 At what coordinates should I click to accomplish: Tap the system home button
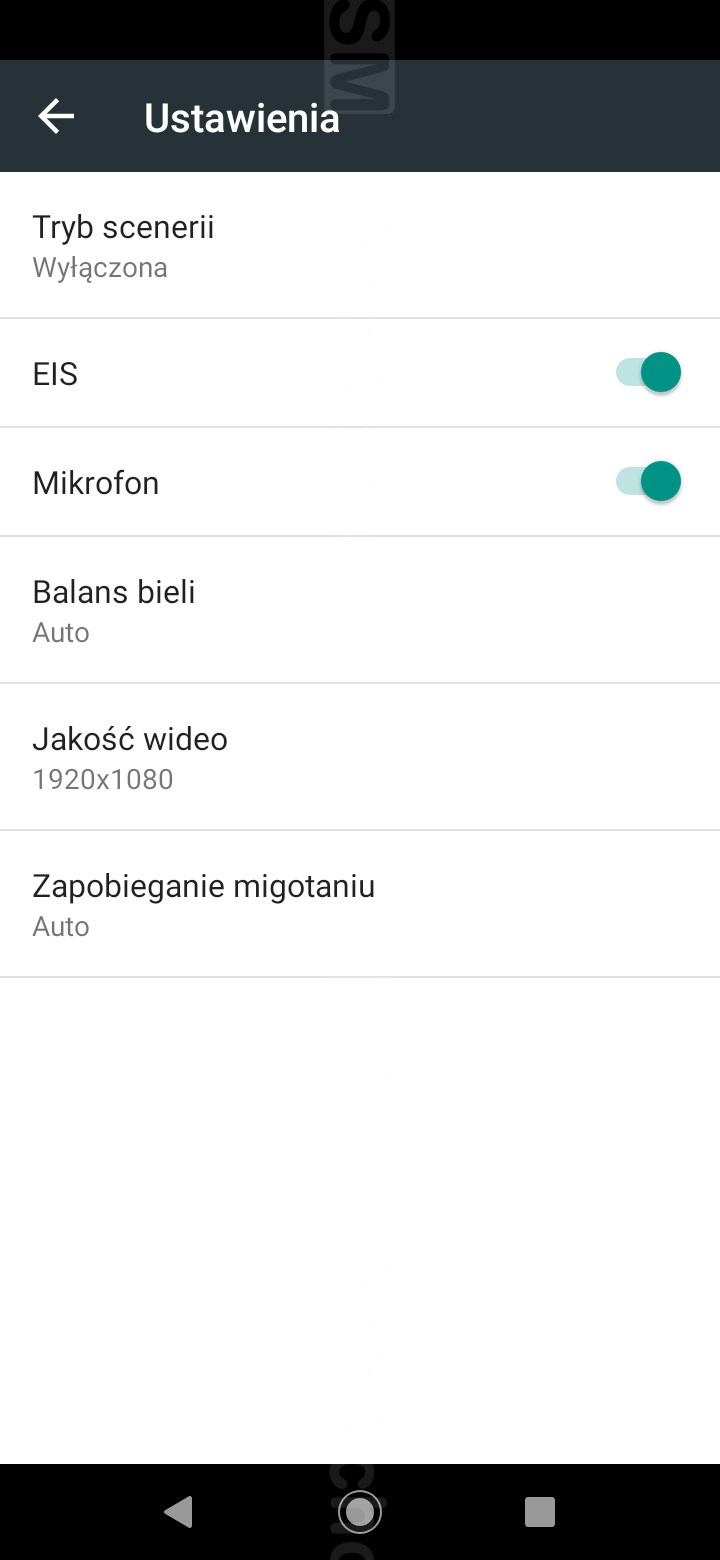(x=359, y=1512)
